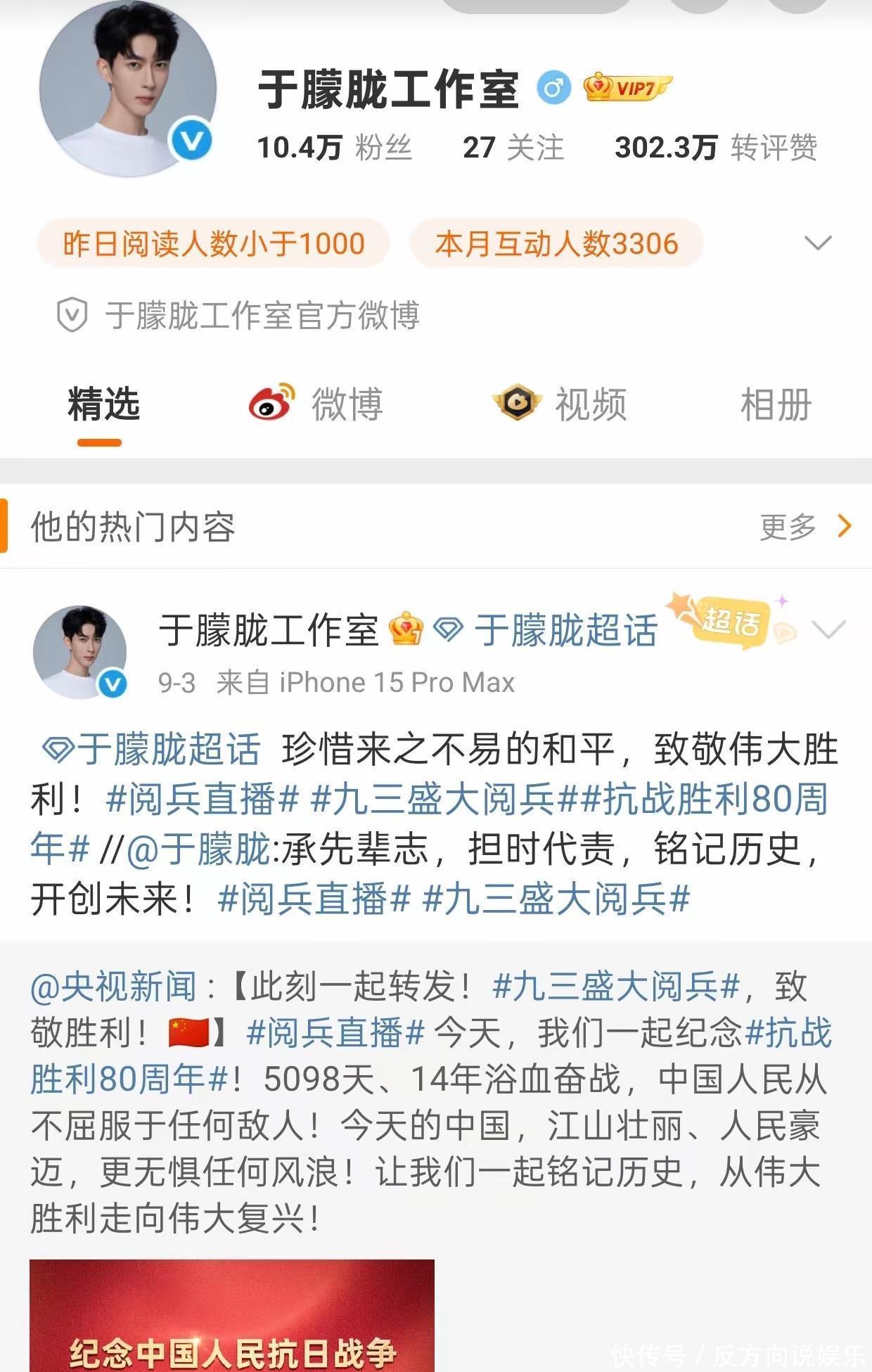
Task: Switch to the 精选 tab
Action: [103, 405]
